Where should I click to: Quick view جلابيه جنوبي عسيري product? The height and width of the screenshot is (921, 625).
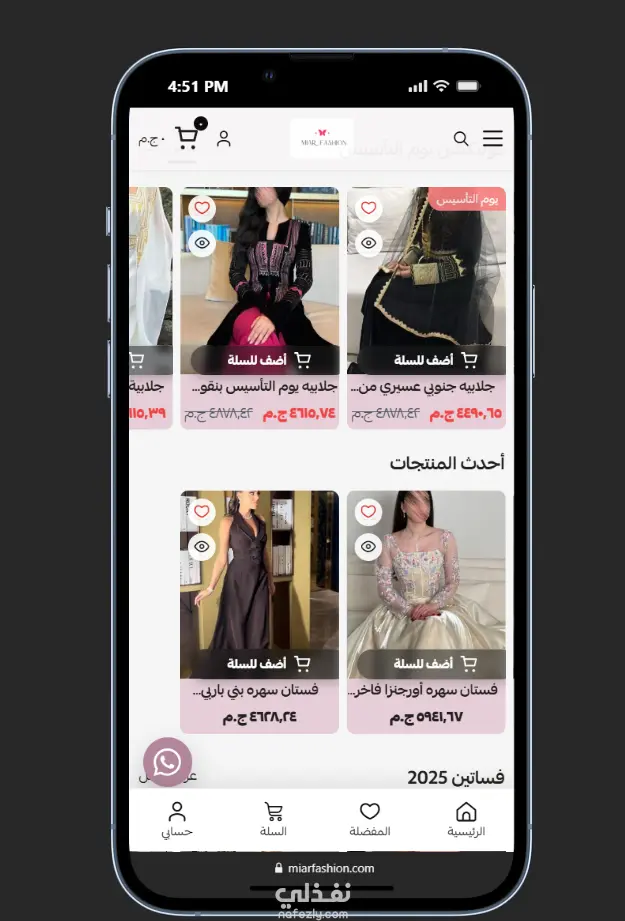(x=369, y=242)
